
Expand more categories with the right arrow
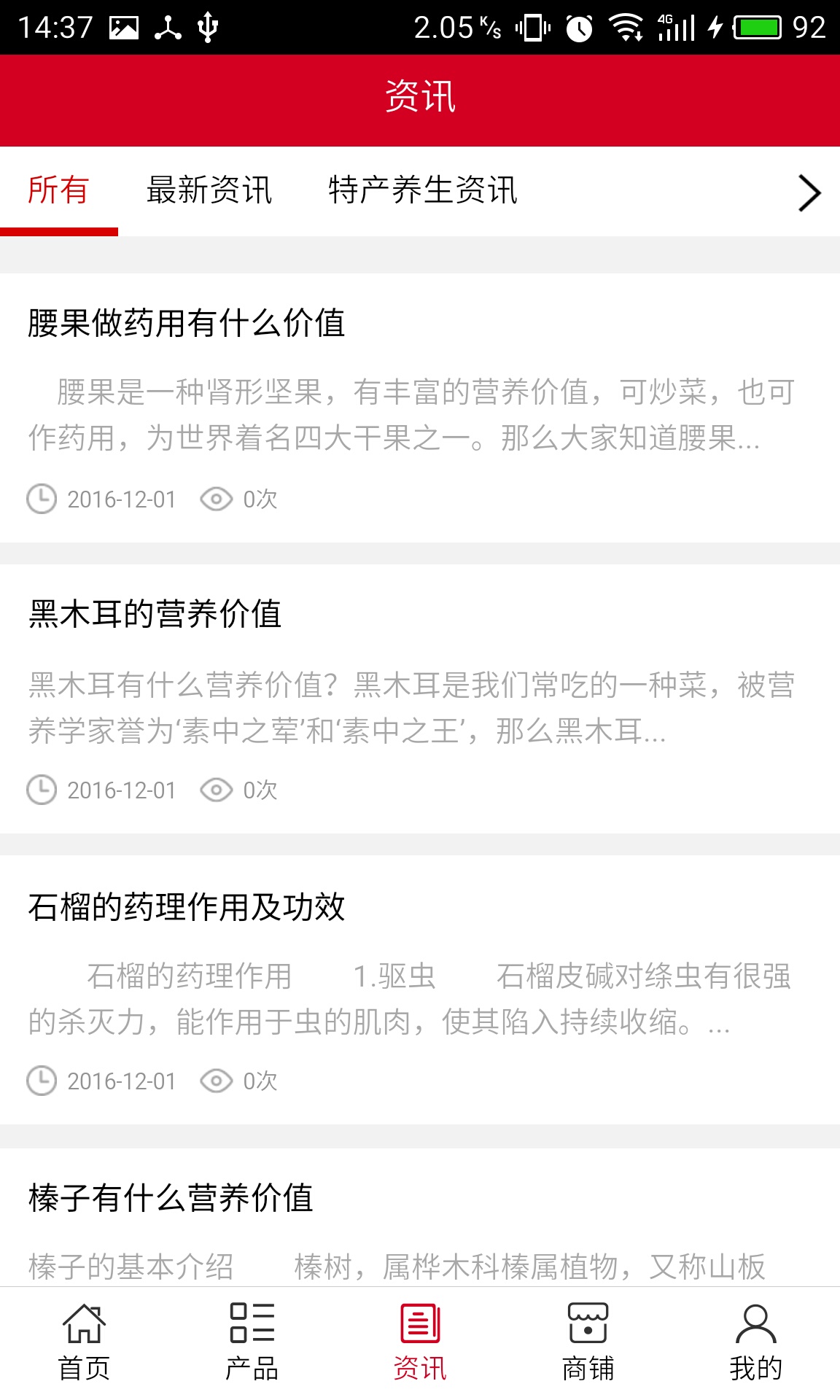point(809,193)
